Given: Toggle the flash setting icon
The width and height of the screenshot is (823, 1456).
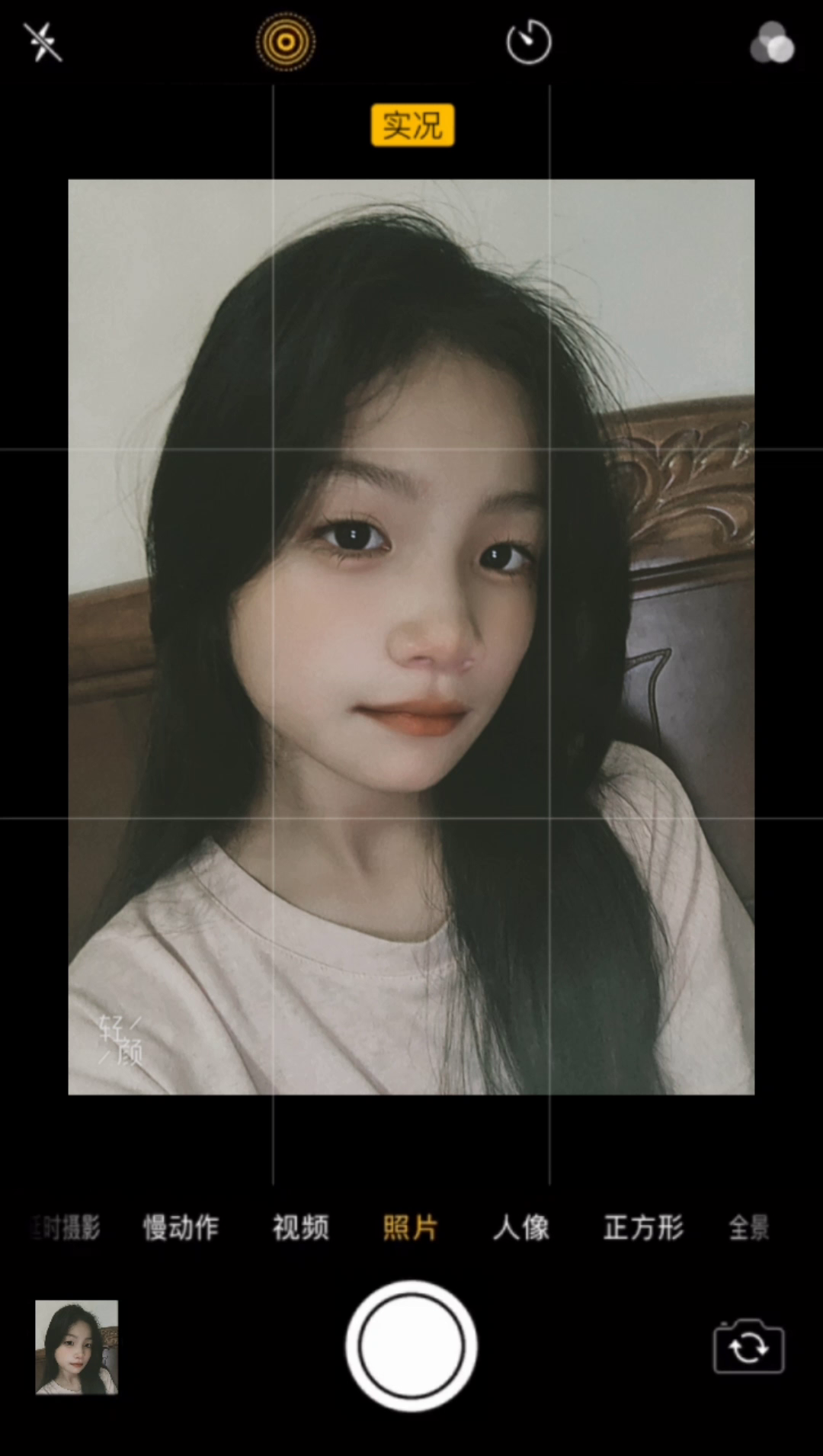Looking at the screenshot, I should tap(43, 42).
